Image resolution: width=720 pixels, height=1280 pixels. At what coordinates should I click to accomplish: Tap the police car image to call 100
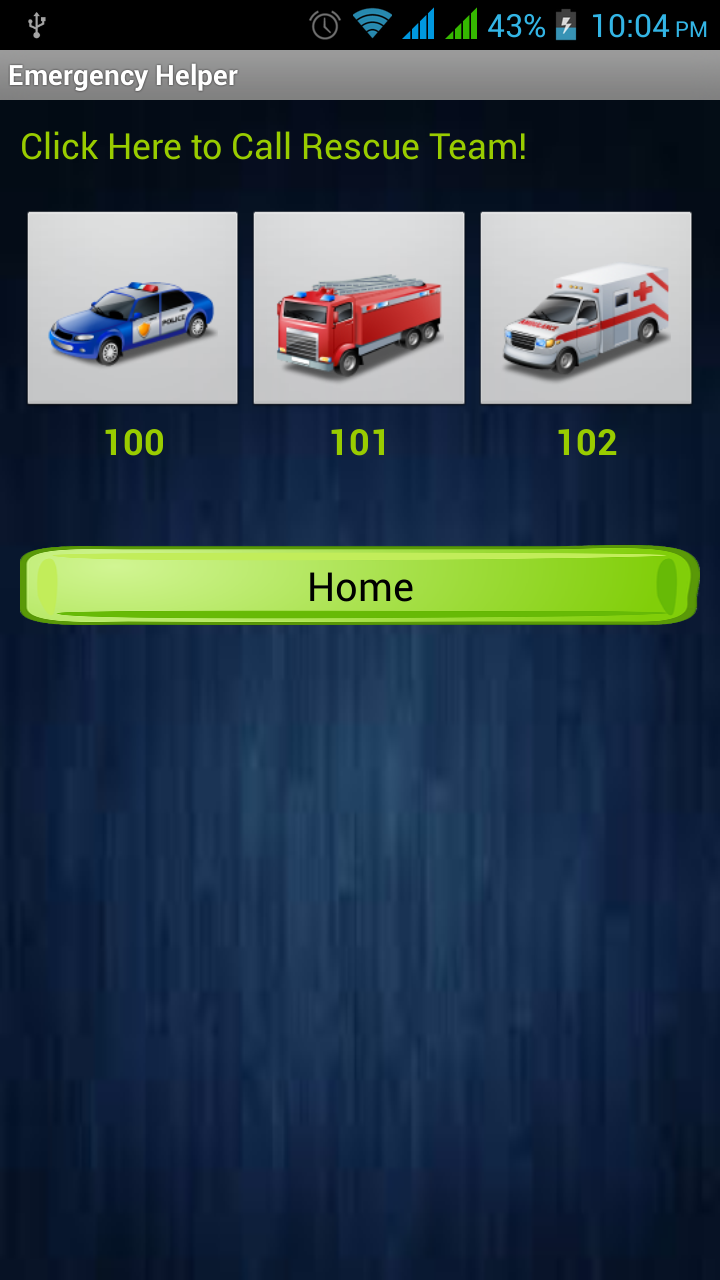point(132,307)
